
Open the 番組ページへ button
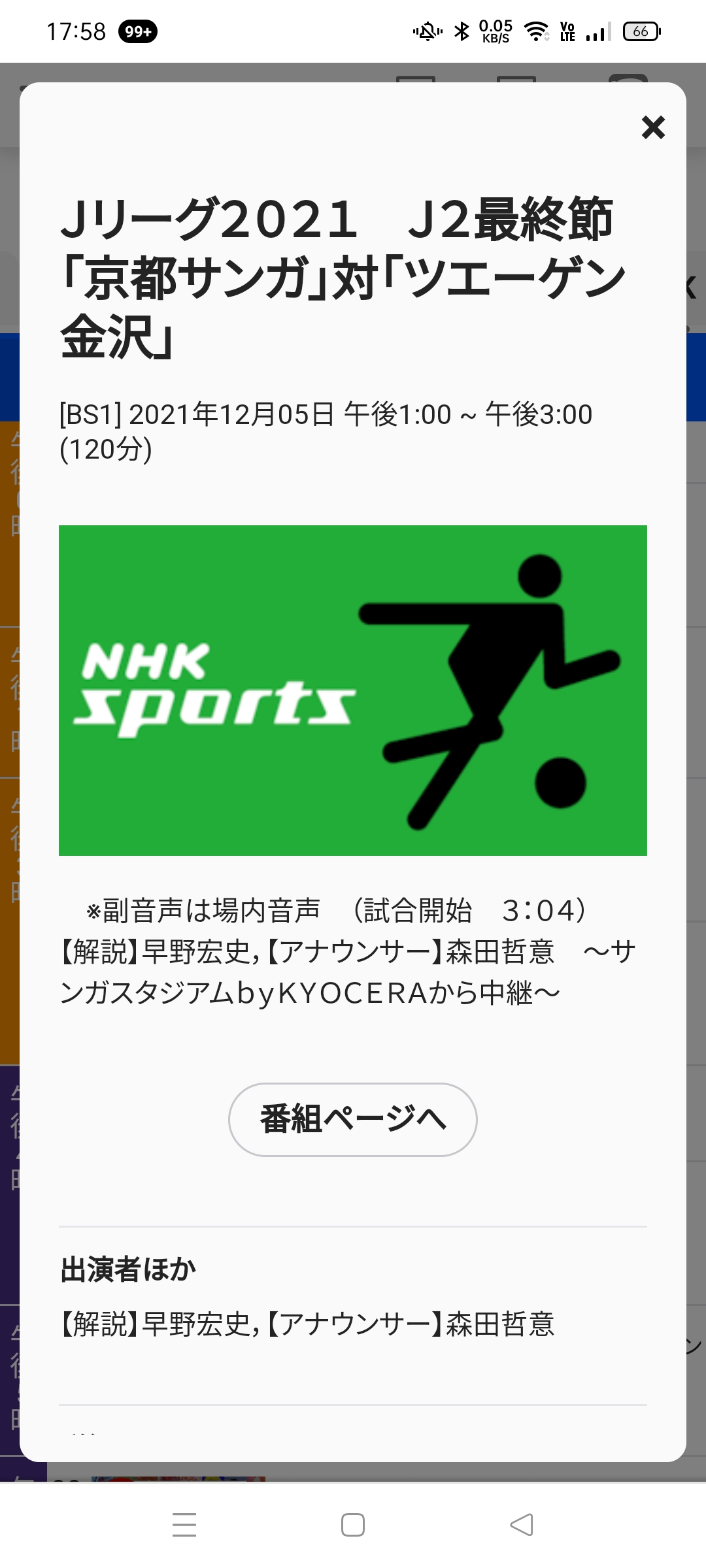(x=352, y=1119)
